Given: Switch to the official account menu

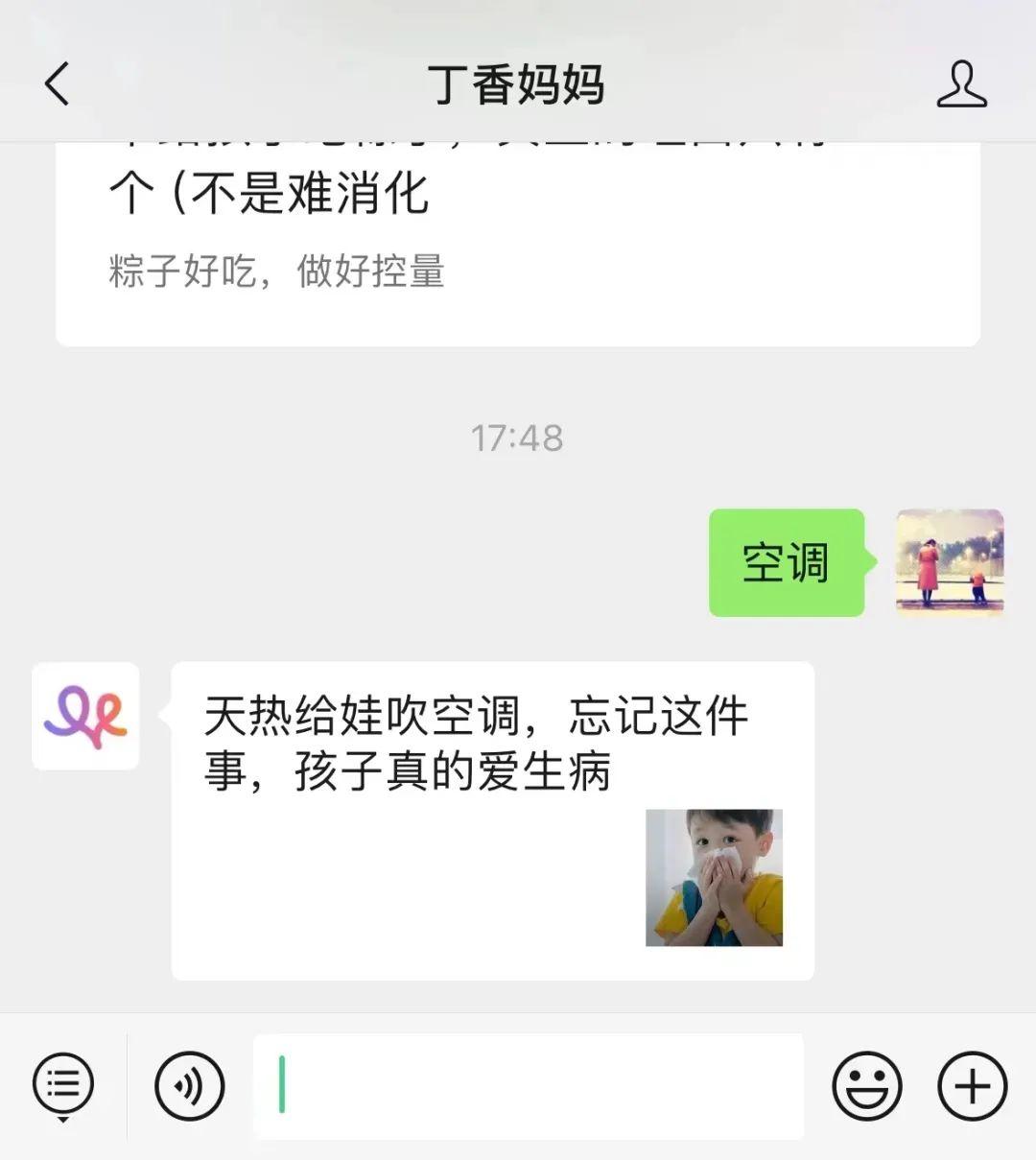Looking at the screenshot, I should 63,1086.
